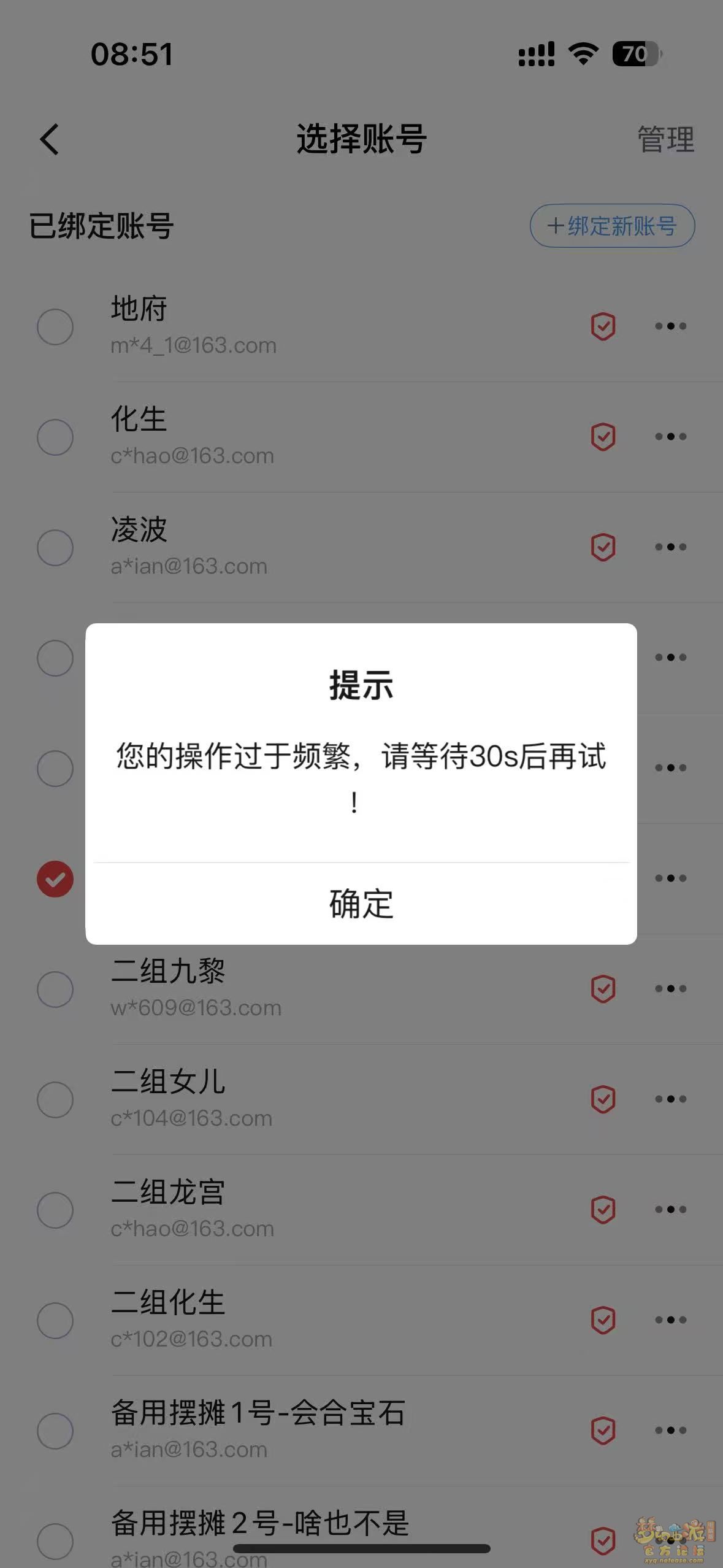The height and width of the screenshot is (1568, 723).
Task: Open 管理 in the top bar
Action: pyautogui.click(x=666, y=139)
